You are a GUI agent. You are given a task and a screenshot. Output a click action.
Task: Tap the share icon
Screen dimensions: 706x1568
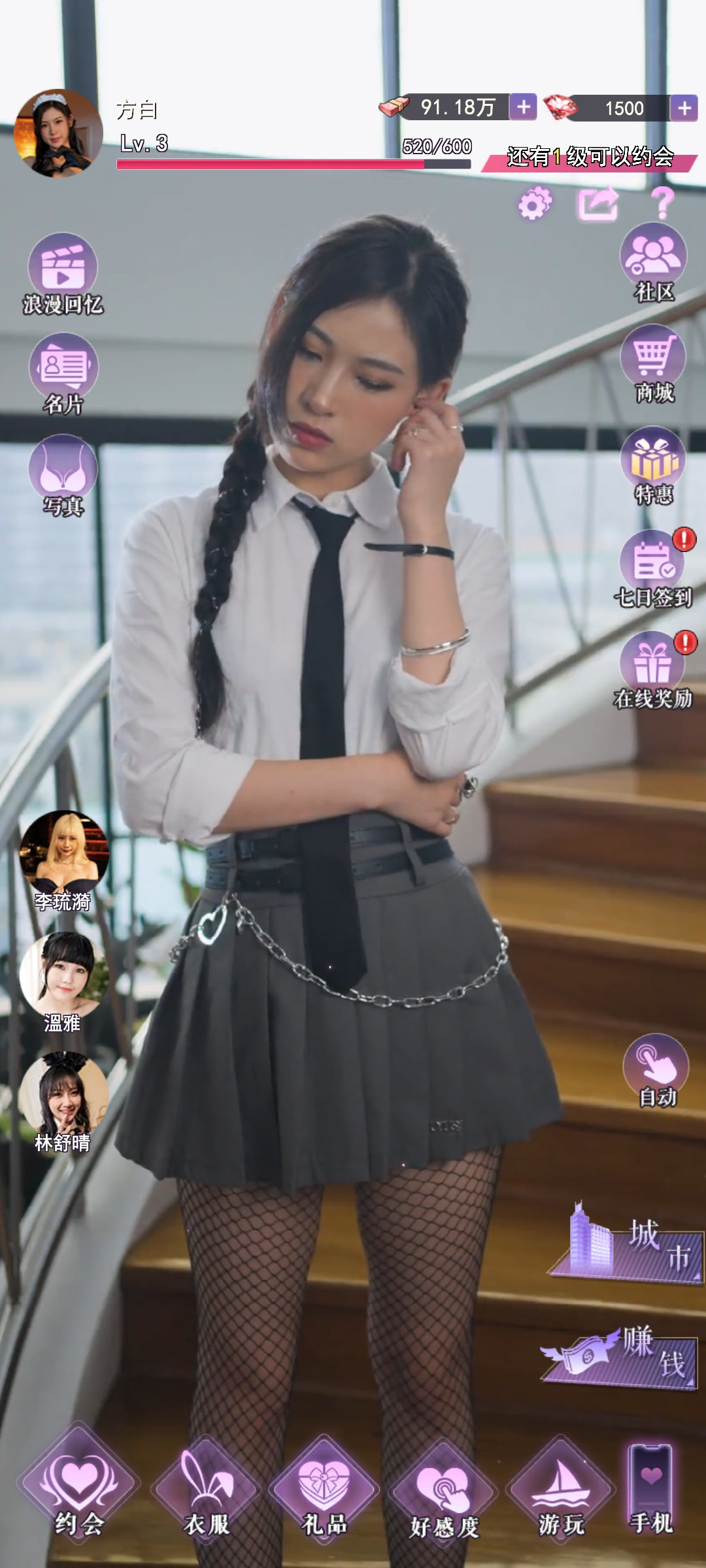(x=598, y=204)
